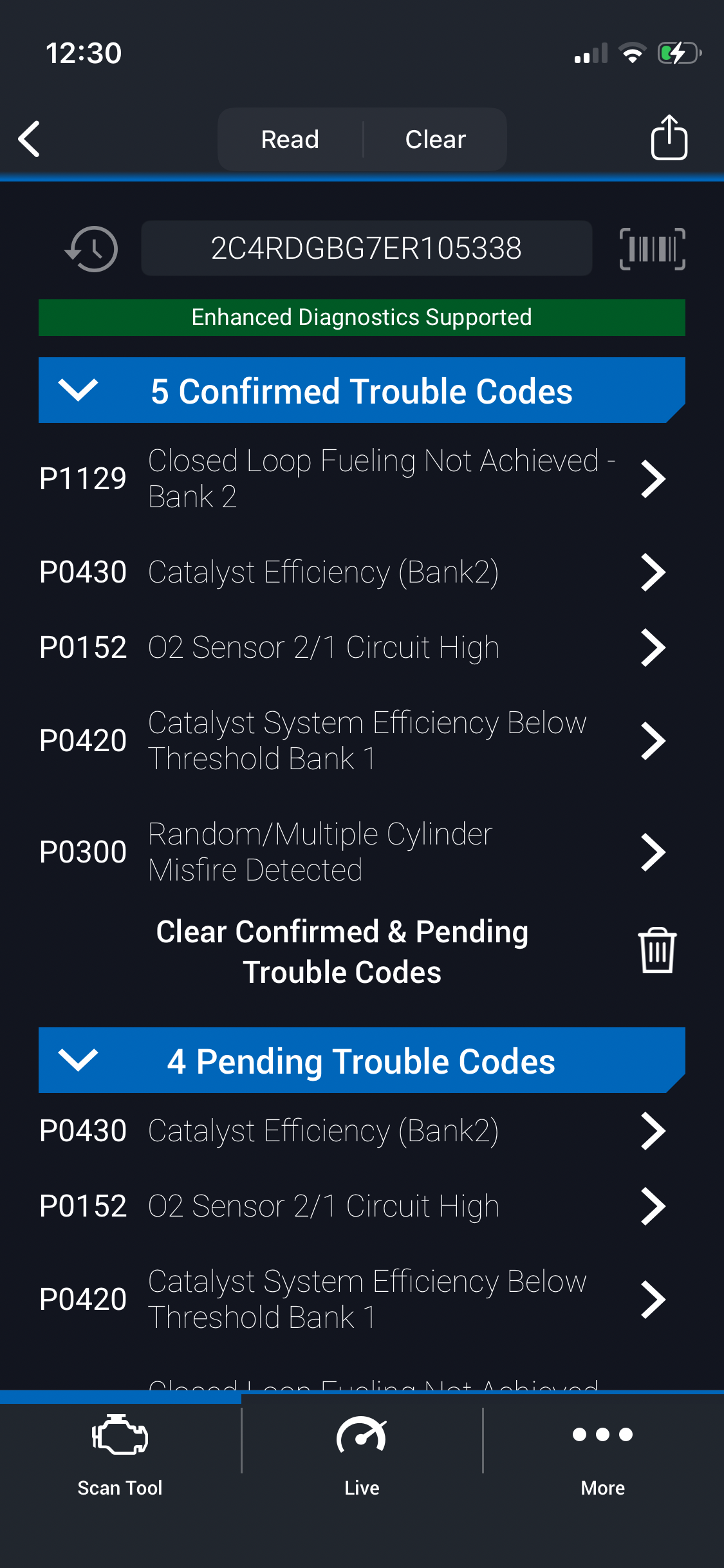View pending P0152 O2 Sensor code

click(x=351, y=1206)
